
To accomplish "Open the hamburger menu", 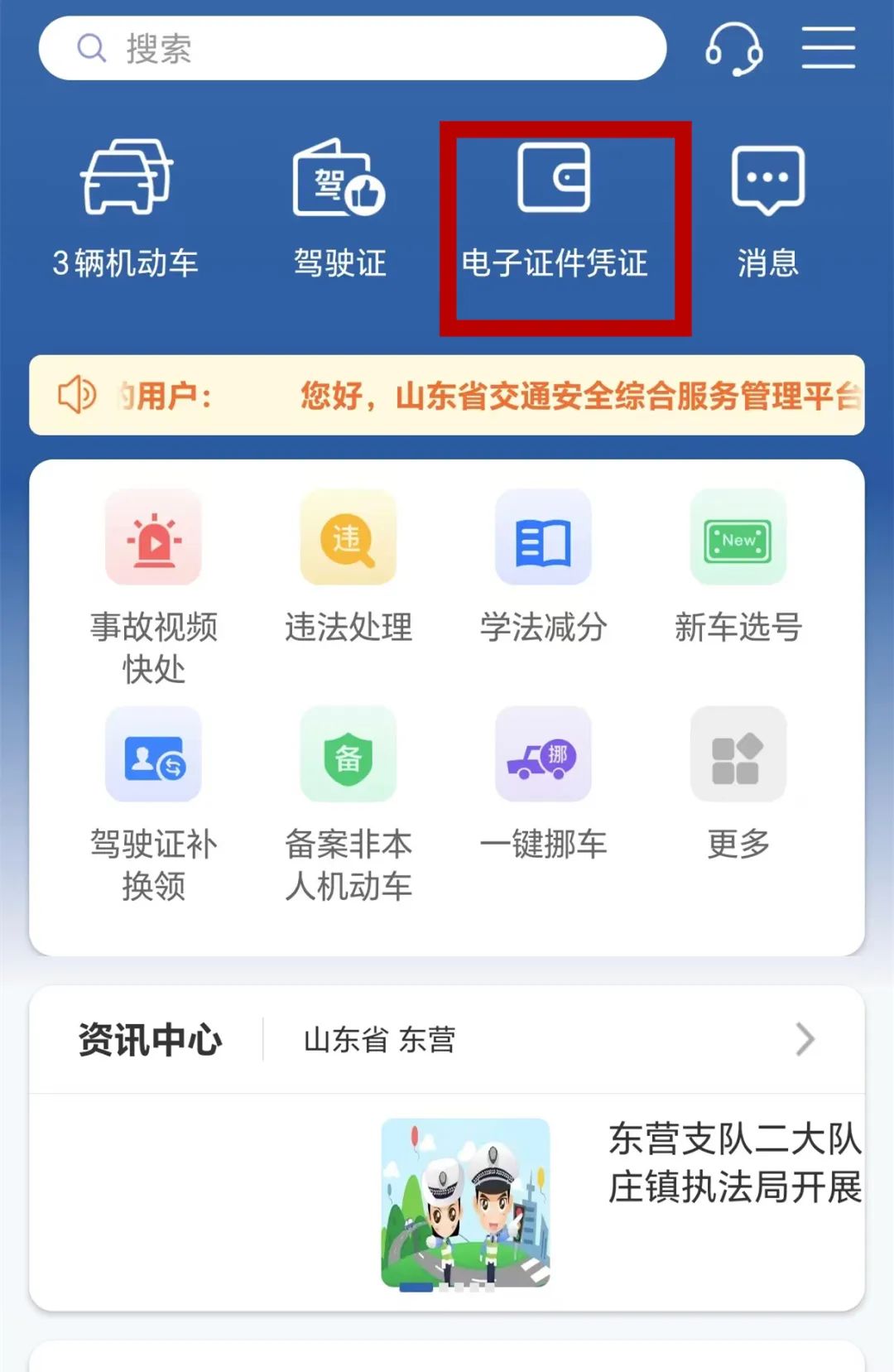I will coord(828,47).
